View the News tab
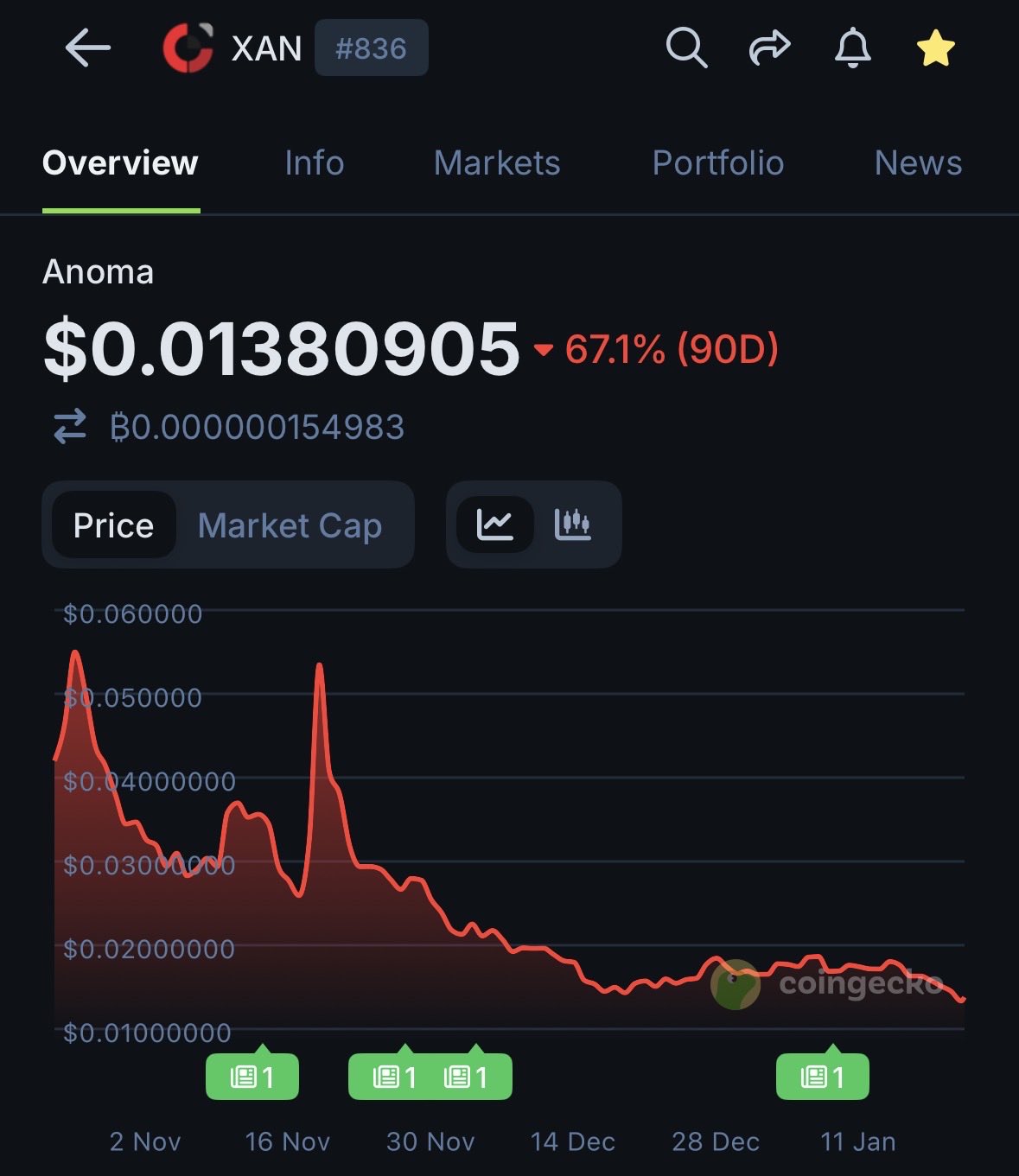The image size is (1019, 1176). tap(918, 163)
